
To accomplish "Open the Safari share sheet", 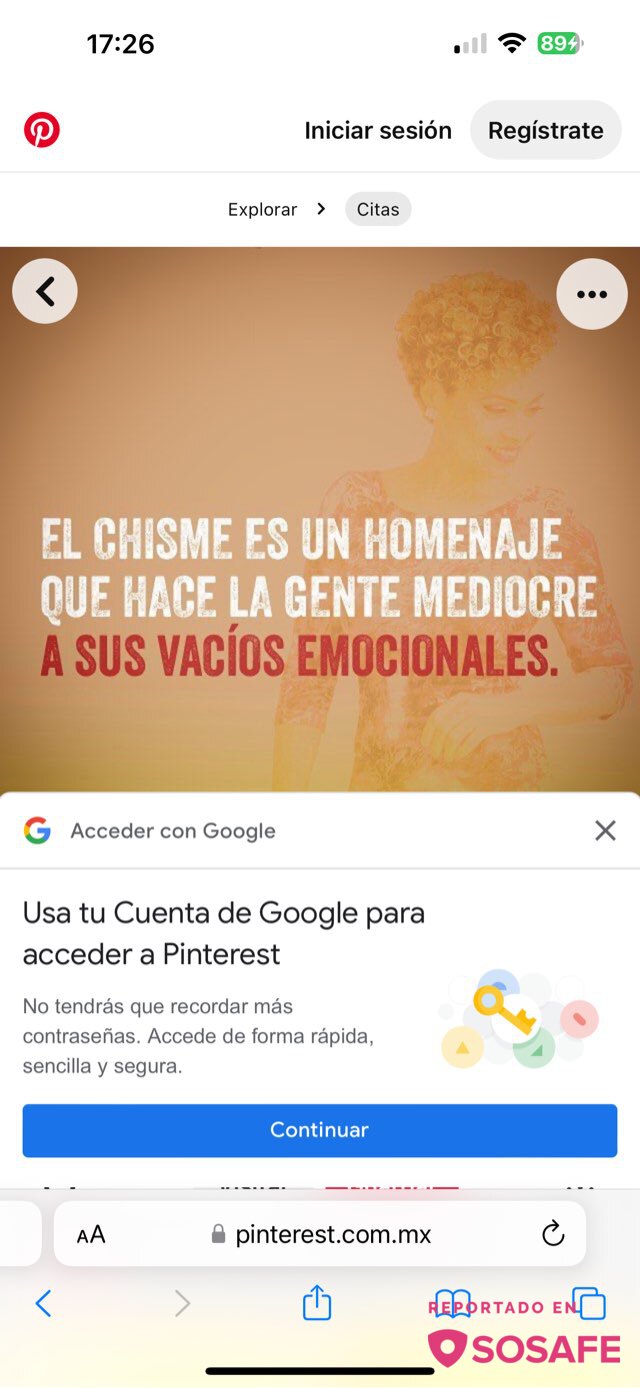I will pos(317,1303).
